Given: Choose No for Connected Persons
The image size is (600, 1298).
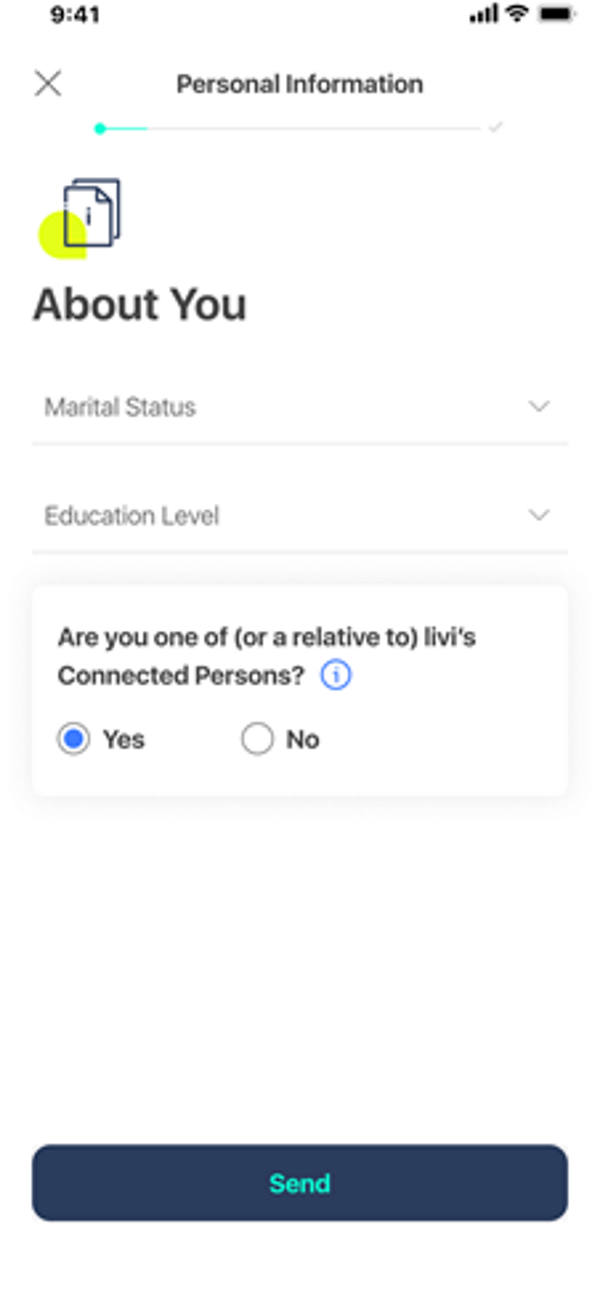Looking at the screenshot, I should (x=258, y=740).
